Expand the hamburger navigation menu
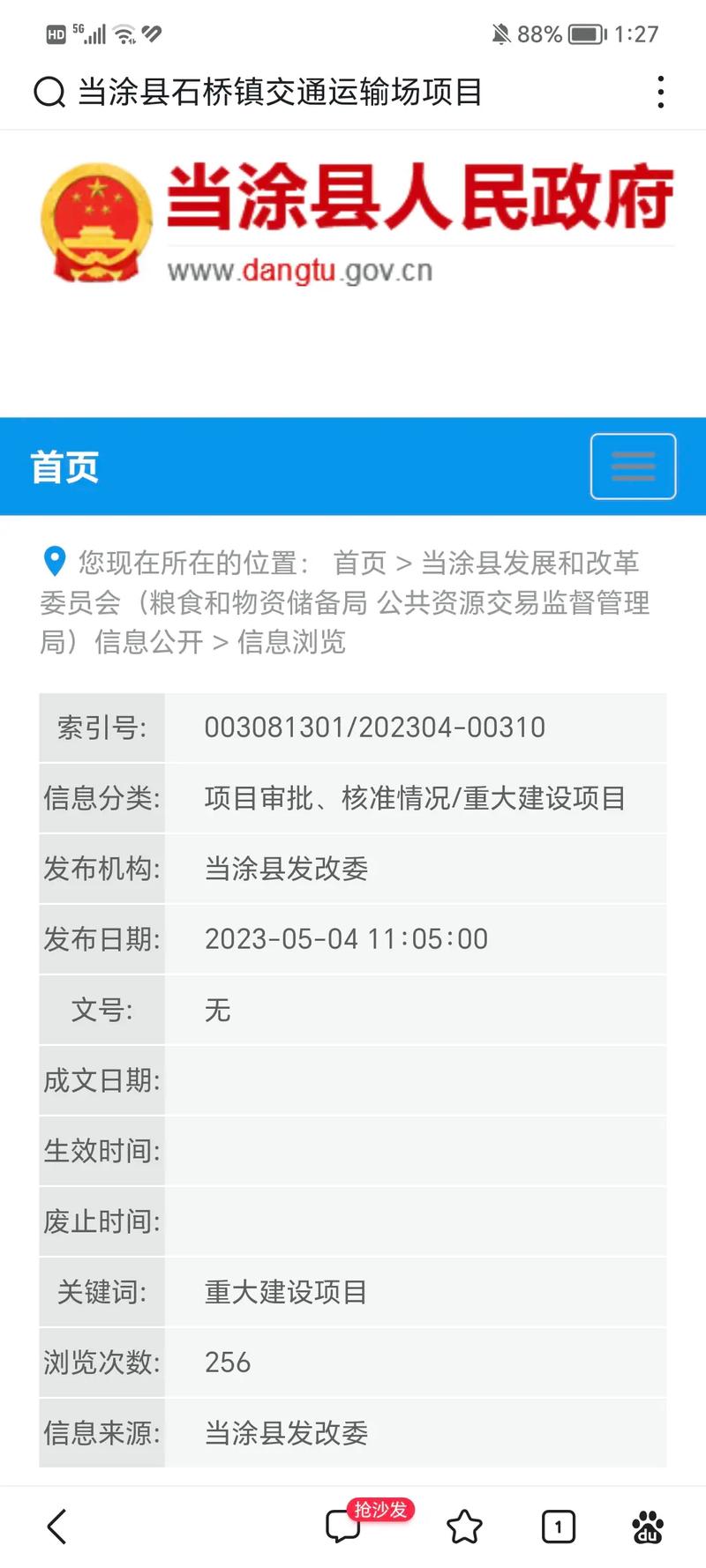706x1568 pixels. pos(633,467)
